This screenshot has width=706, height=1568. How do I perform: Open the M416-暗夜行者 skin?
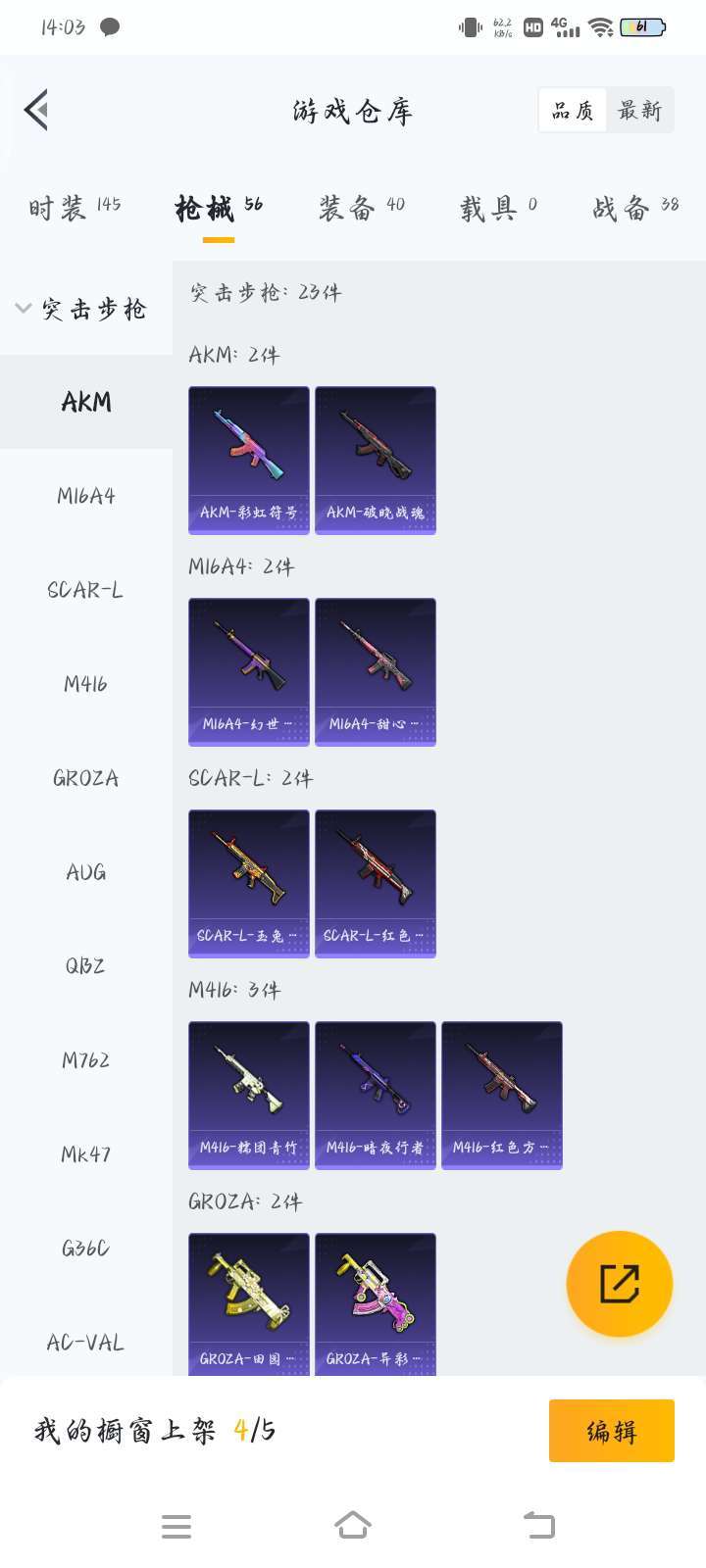[x=376, y=1096]
